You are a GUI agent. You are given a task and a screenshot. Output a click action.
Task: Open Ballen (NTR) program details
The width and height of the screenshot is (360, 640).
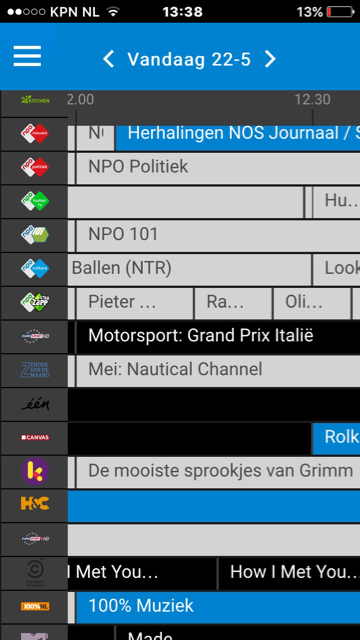click(x=189, y=269)
